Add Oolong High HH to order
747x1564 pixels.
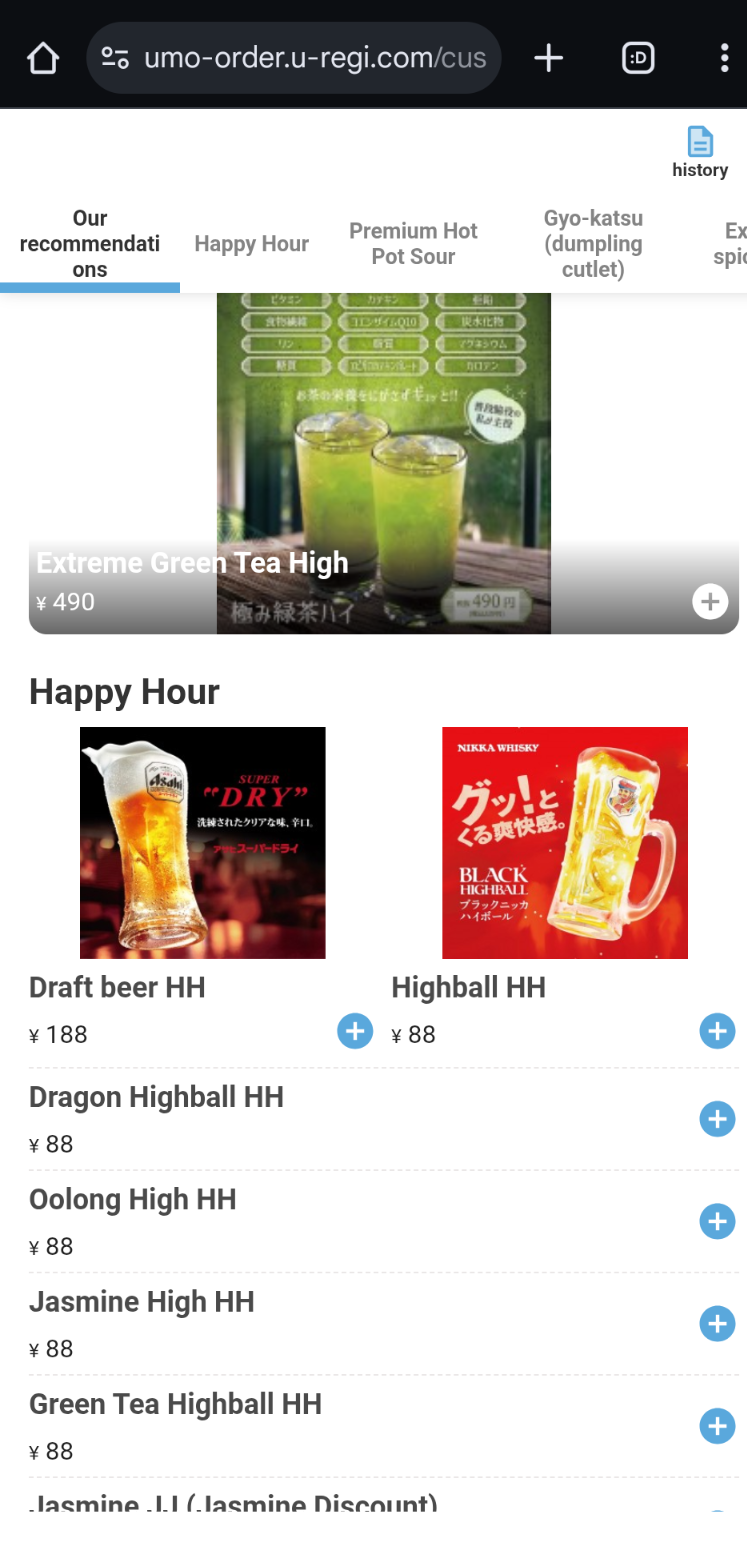tap(717, 1221)
